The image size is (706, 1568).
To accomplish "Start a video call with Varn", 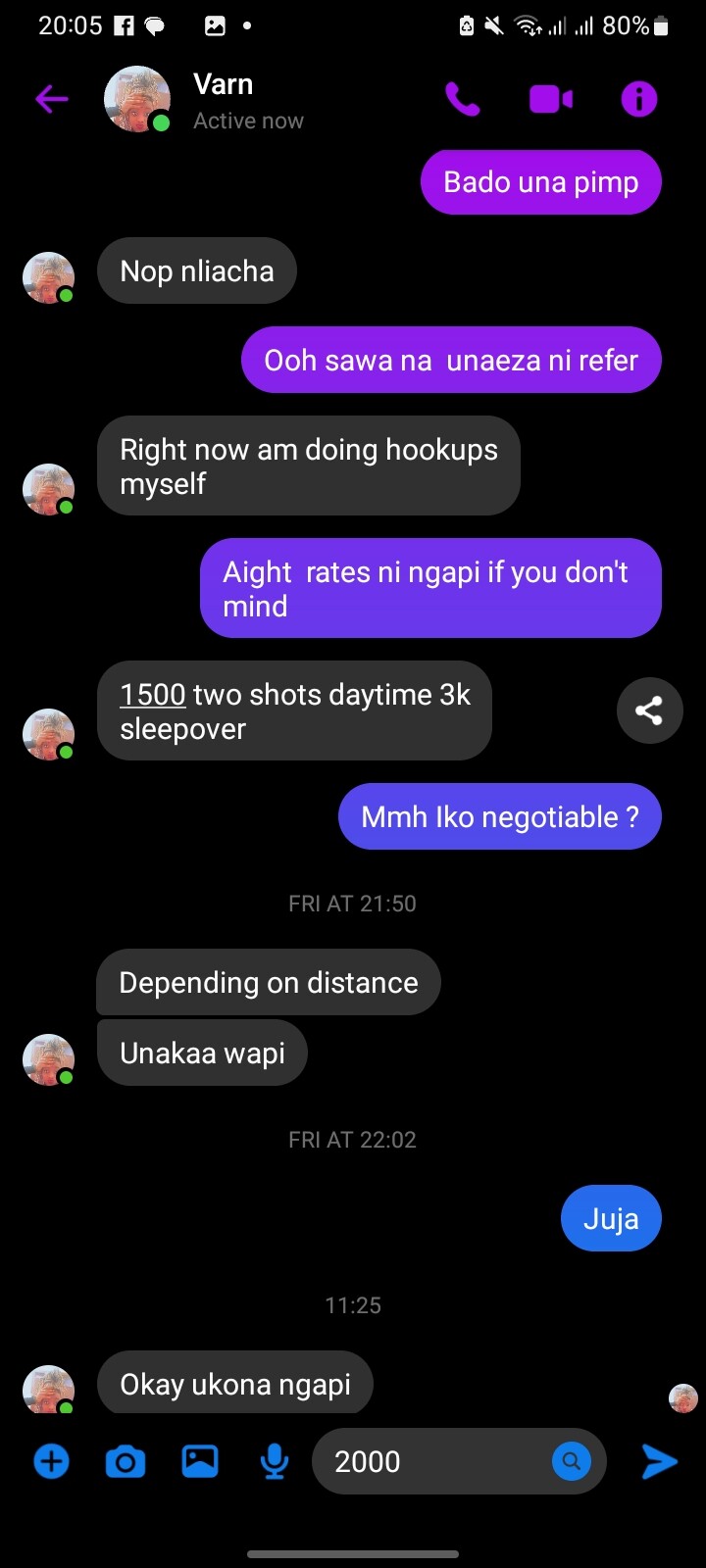I will 551,99.
